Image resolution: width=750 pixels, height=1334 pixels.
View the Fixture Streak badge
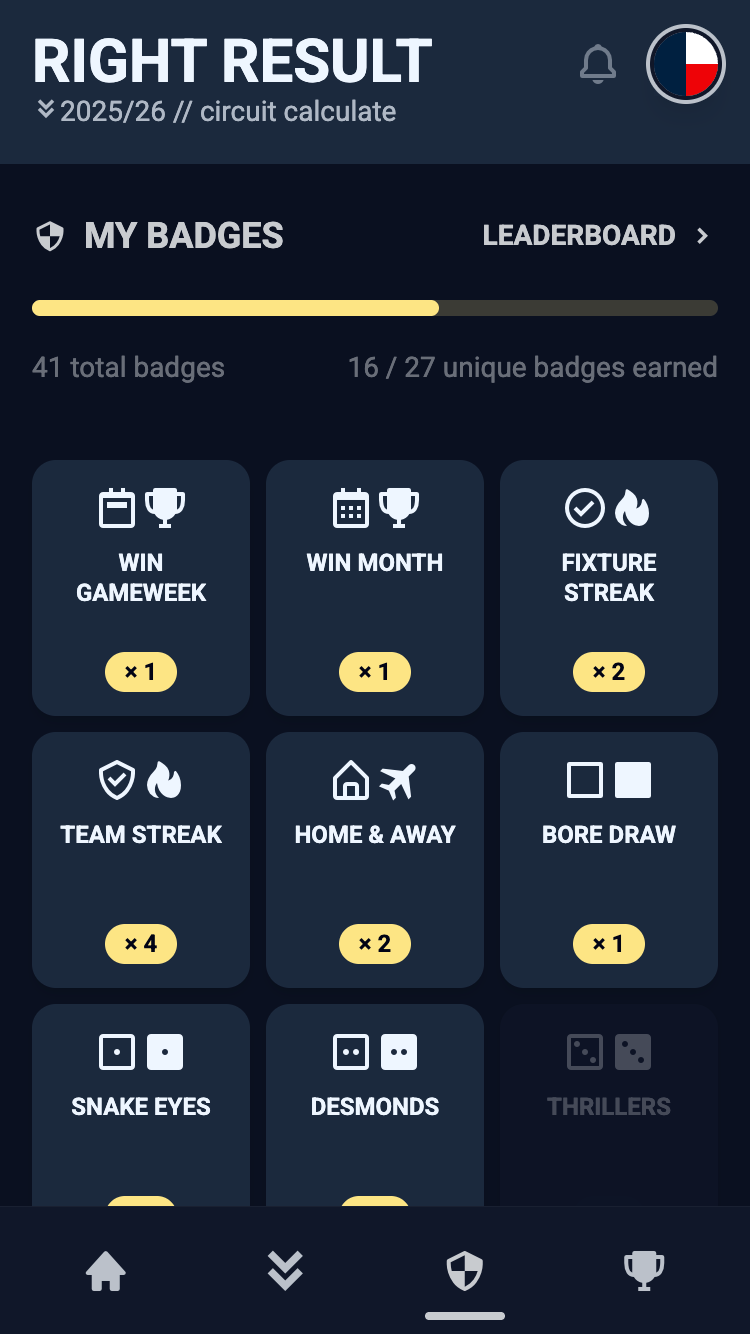pos(609,588)
